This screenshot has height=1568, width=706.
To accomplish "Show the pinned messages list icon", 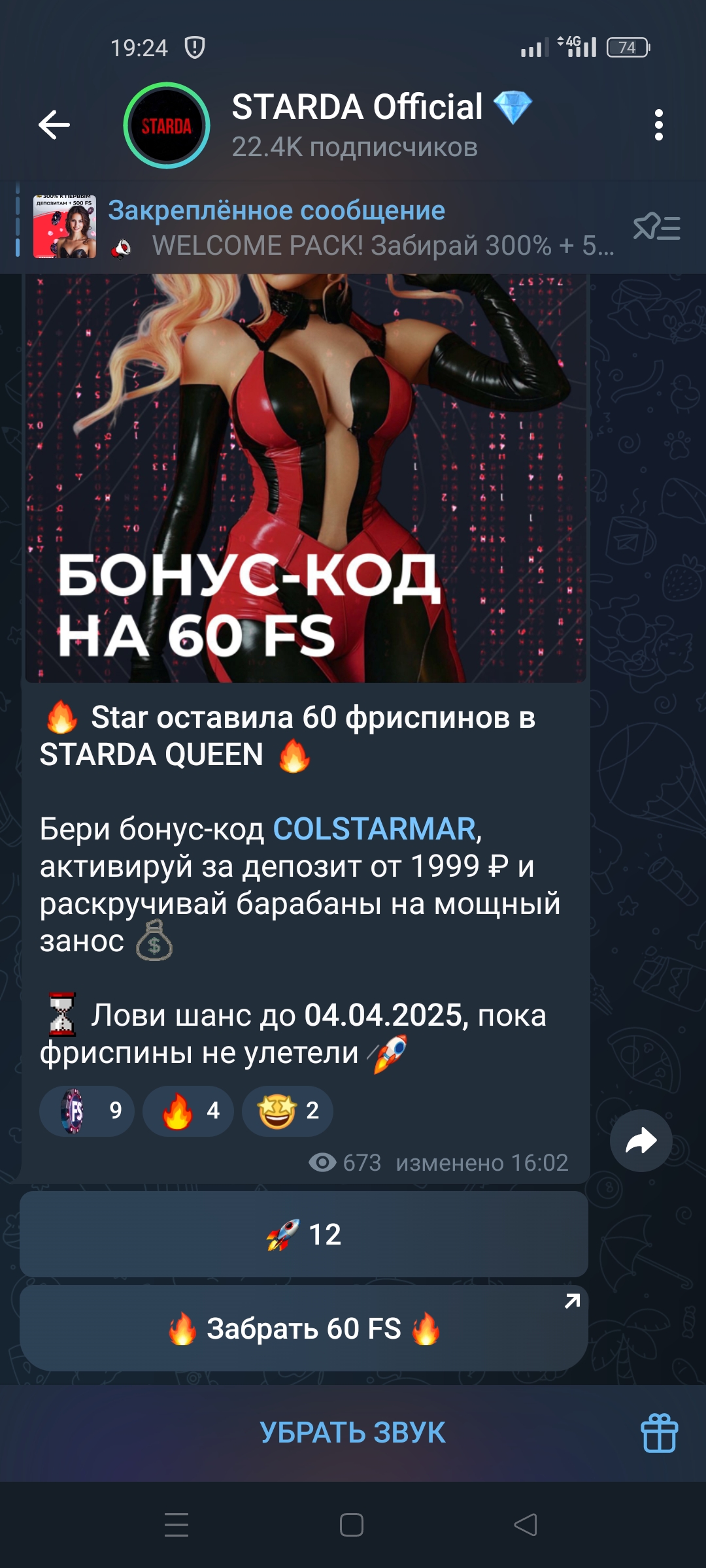I will click(657, 227).
